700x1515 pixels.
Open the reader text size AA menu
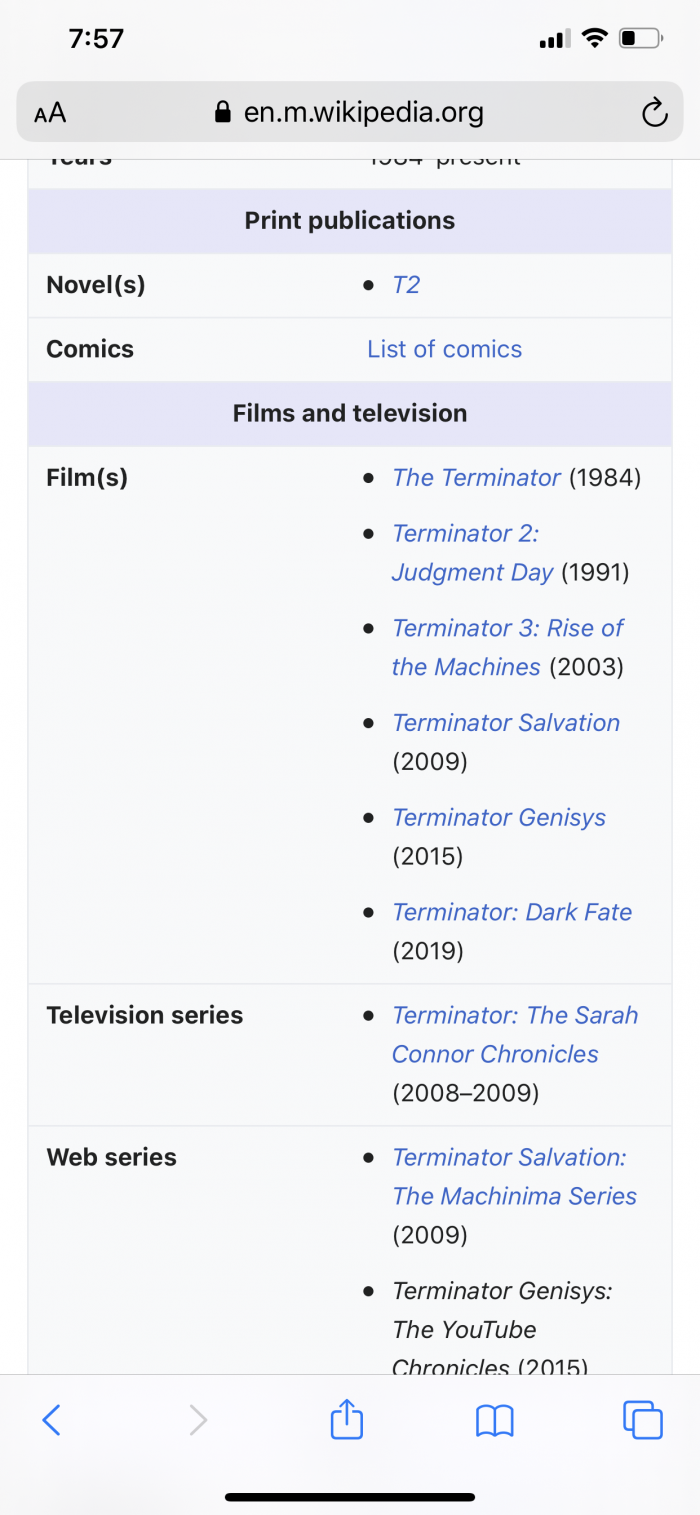coord(50,113)
